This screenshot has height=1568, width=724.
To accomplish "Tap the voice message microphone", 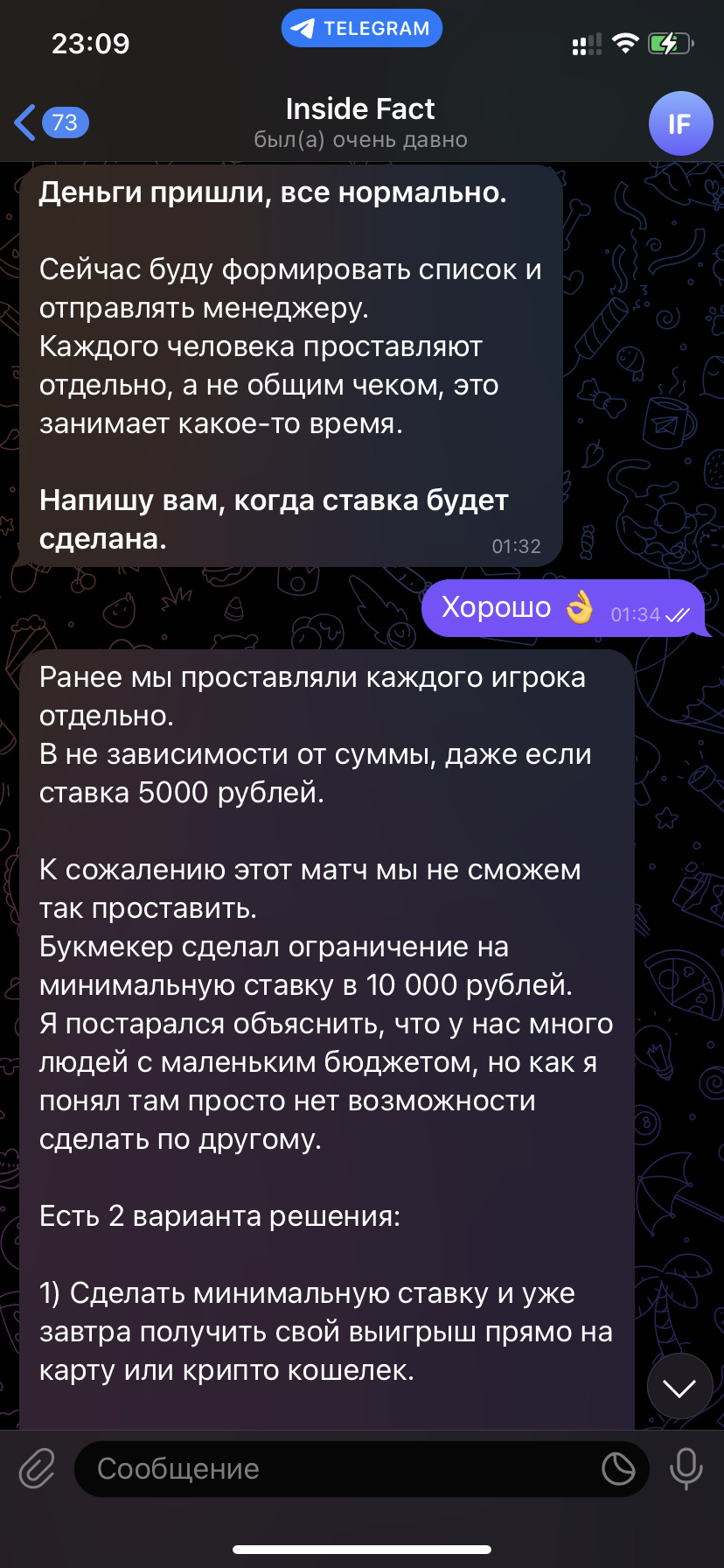I will (686, 1468).
